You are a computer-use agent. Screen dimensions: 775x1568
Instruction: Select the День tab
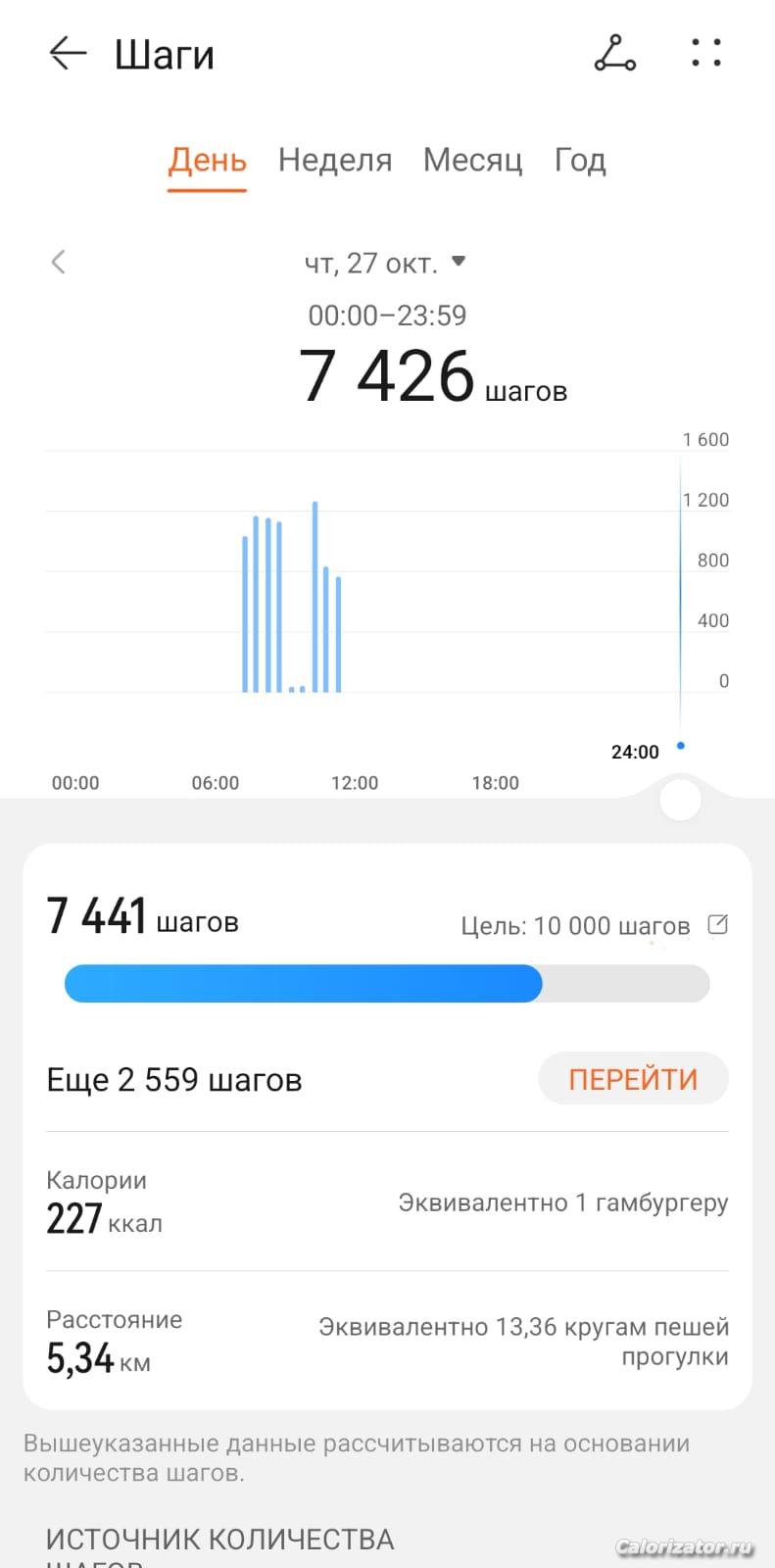tap(207, 160)
